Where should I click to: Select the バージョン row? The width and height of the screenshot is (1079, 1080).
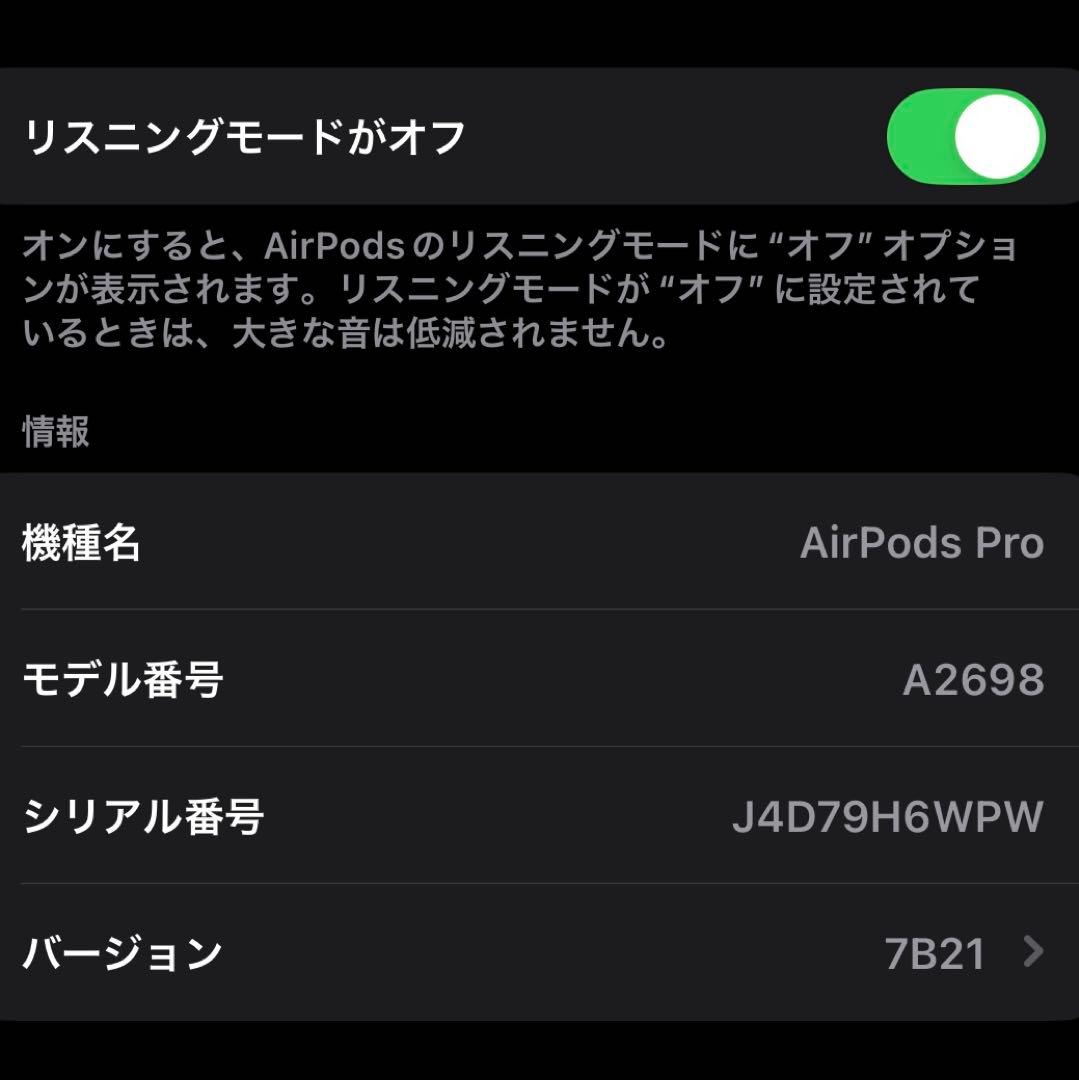click(540, 954)
